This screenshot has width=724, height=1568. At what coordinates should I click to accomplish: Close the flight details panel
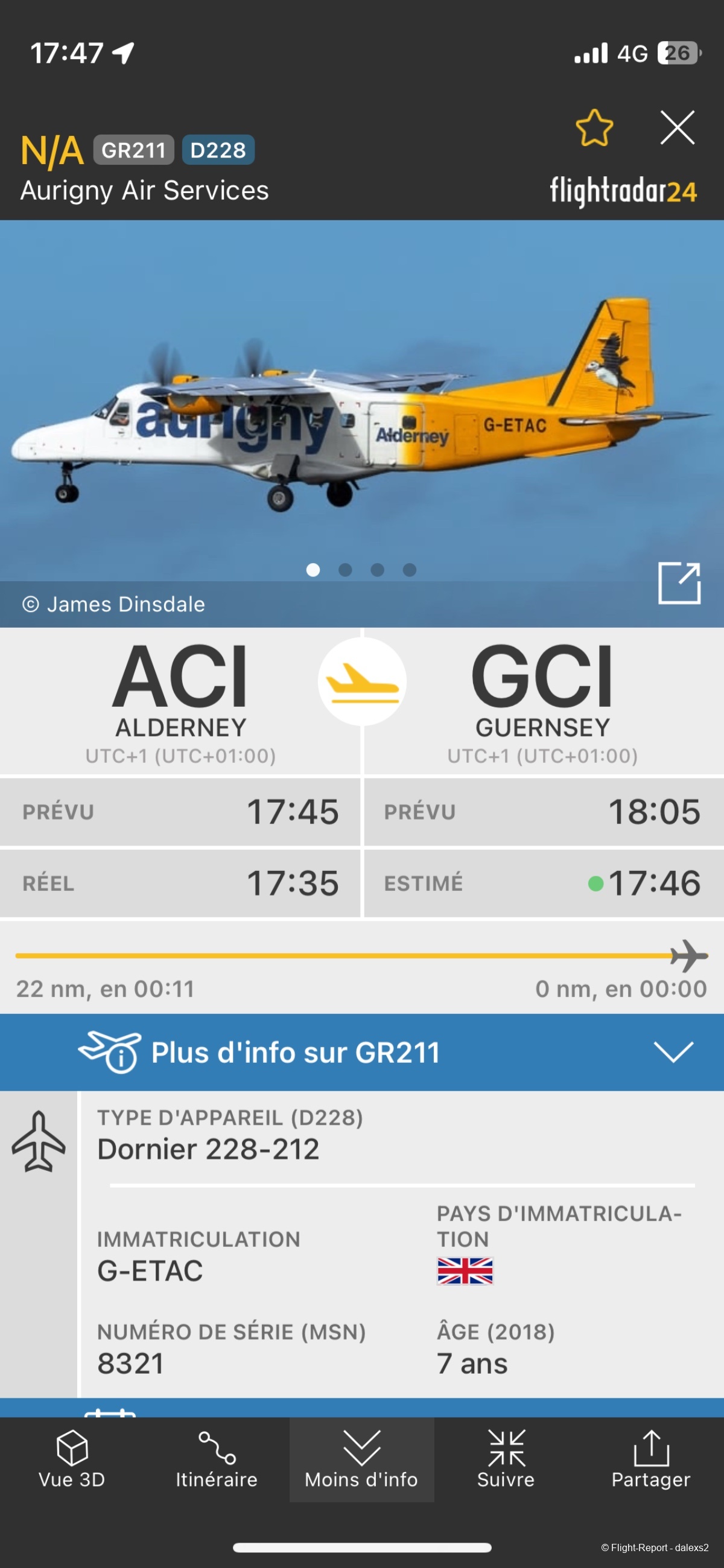pyautogui.click(x=677, y=128)
